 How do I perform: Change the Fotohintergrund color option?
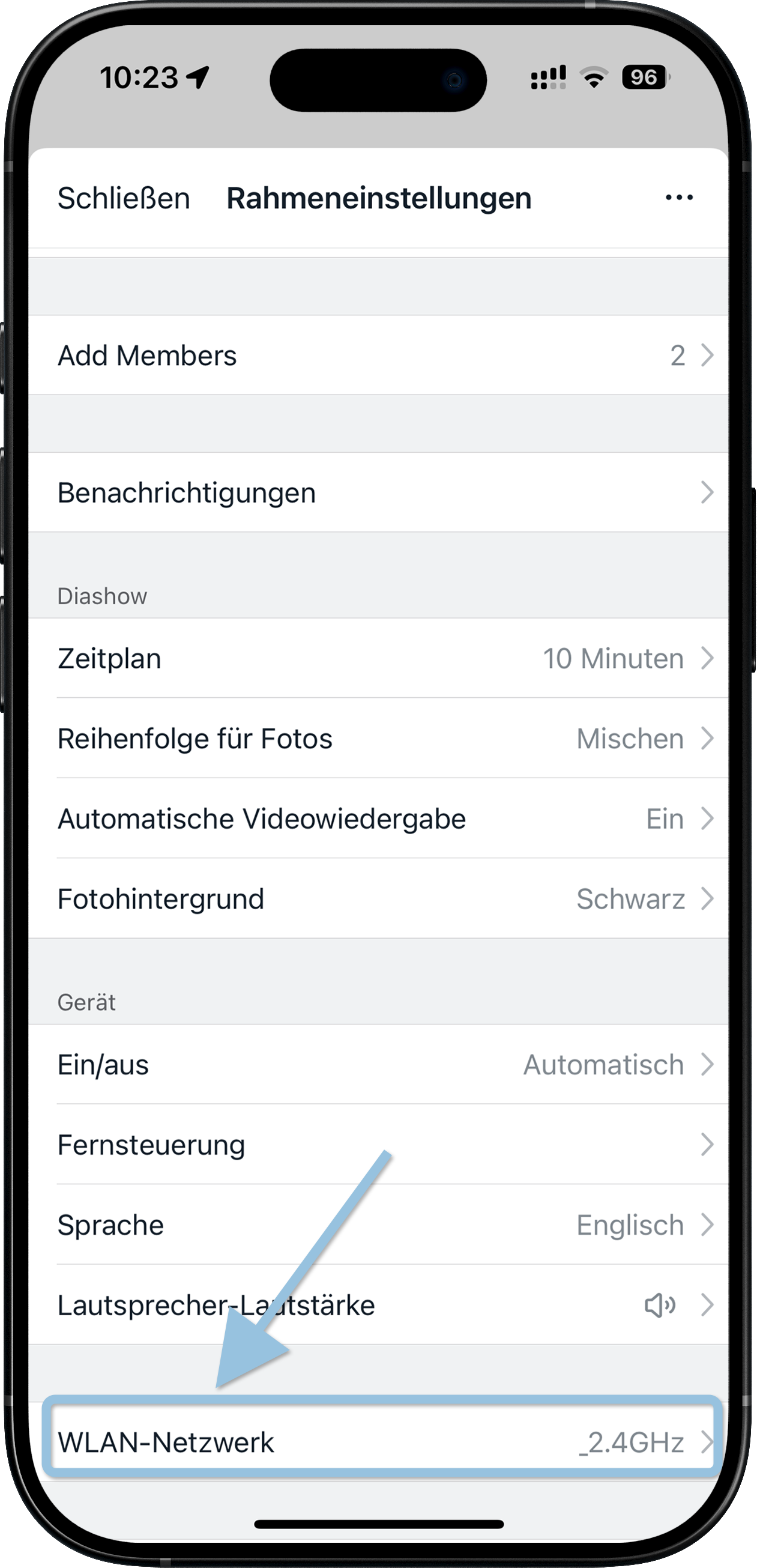click(377, 899)
